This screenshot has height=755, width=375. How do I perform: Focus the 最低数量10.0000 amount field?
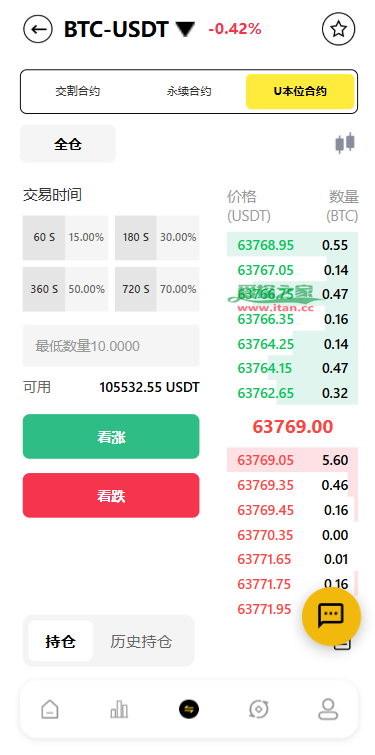click(x=111, y=346)
